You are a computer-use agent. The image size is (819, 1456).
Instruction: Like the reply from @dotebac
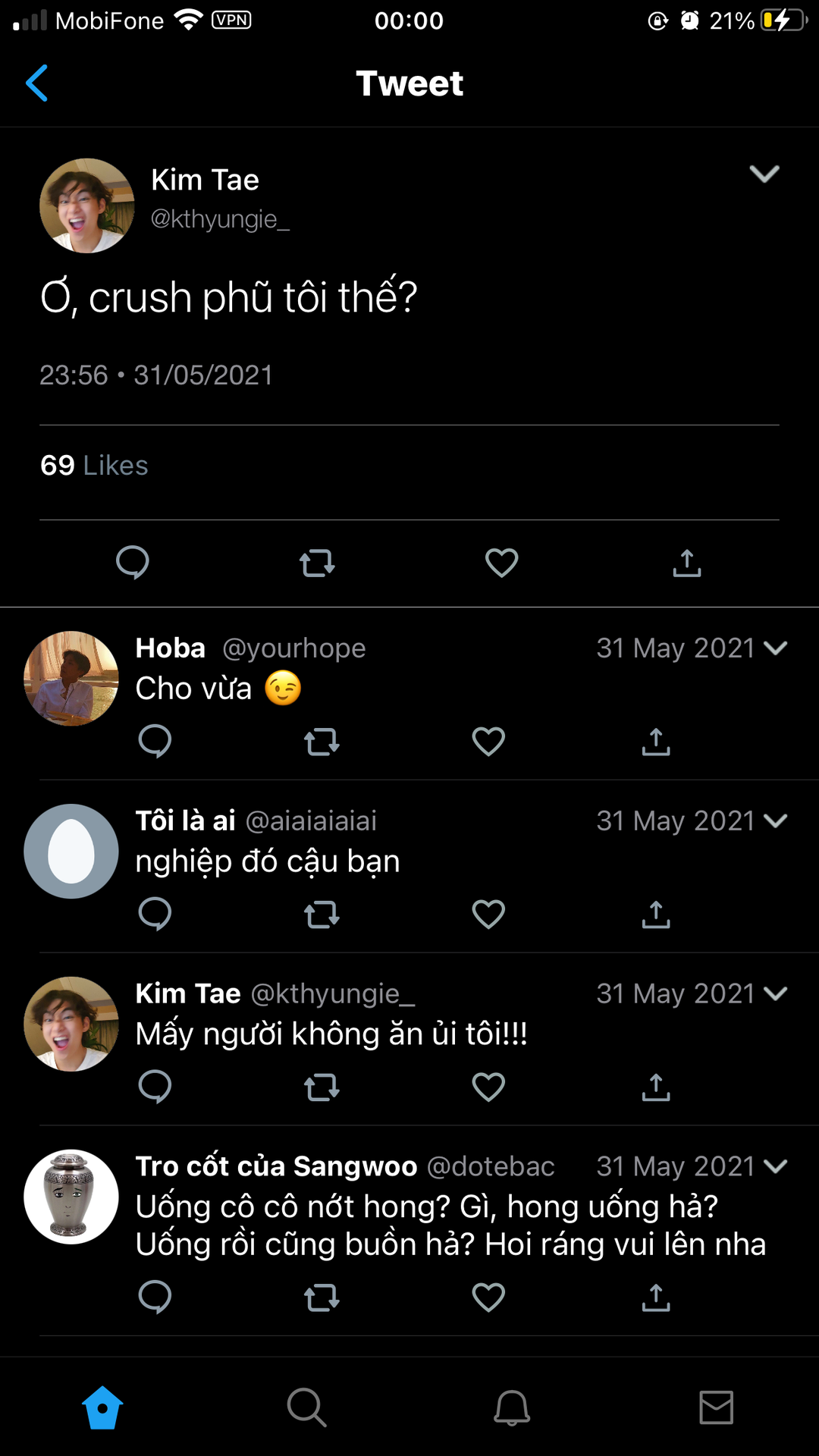click(488, 1298)
